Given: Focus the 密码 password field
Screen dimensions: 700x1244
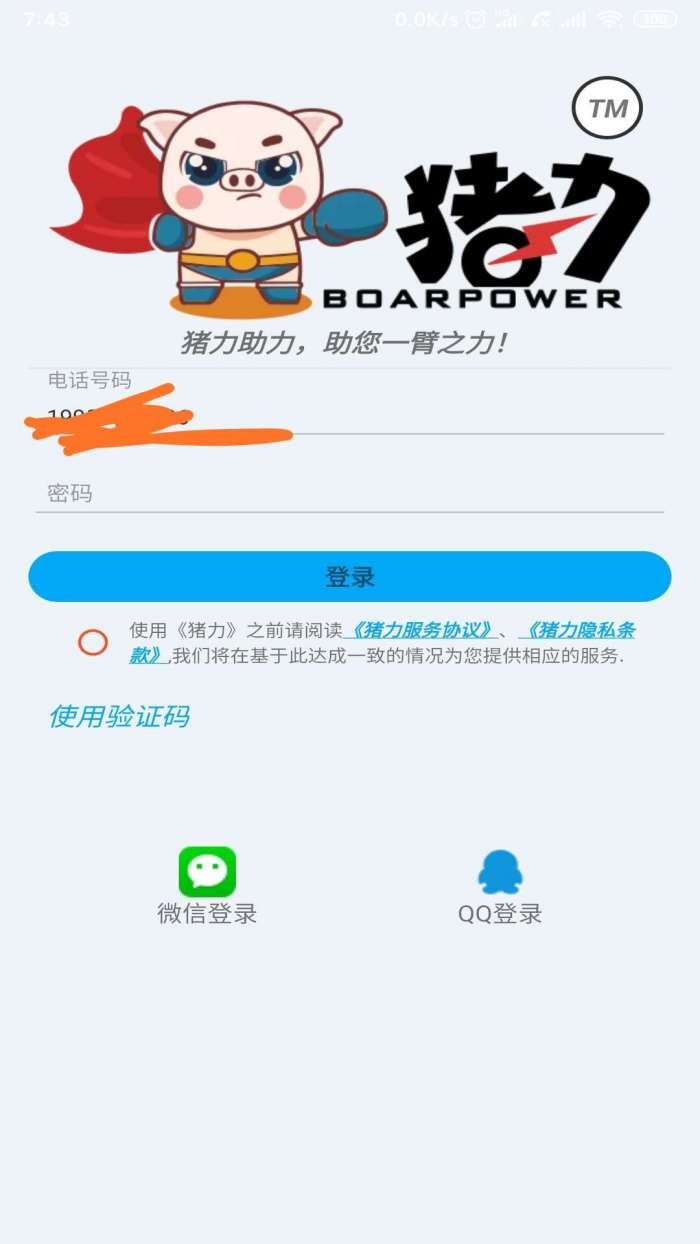Looking at the screenshot, I should click(350, 494).
